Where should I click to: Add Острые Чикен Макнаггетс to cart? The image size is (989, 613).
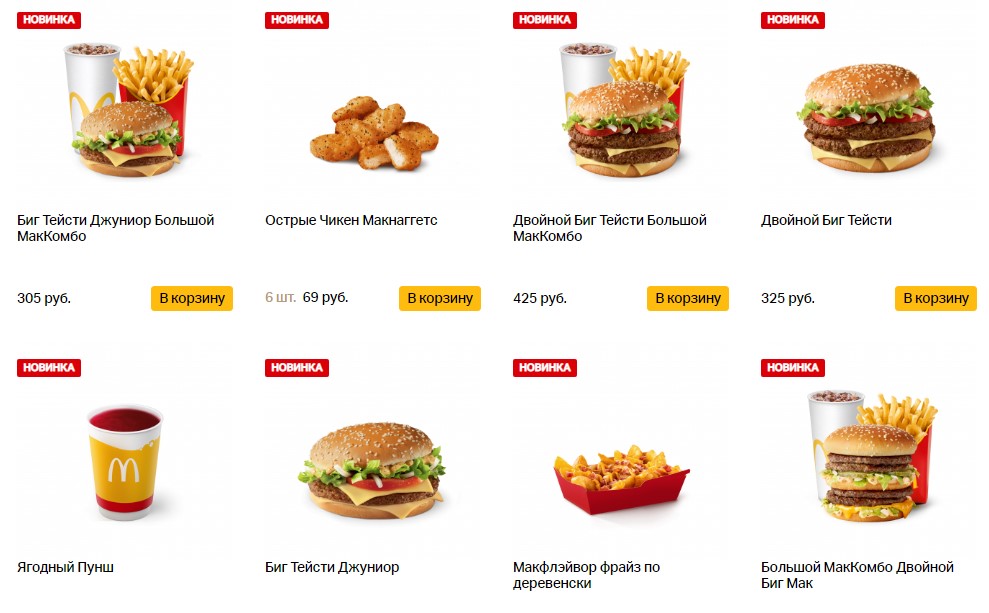tap(440, 298)
